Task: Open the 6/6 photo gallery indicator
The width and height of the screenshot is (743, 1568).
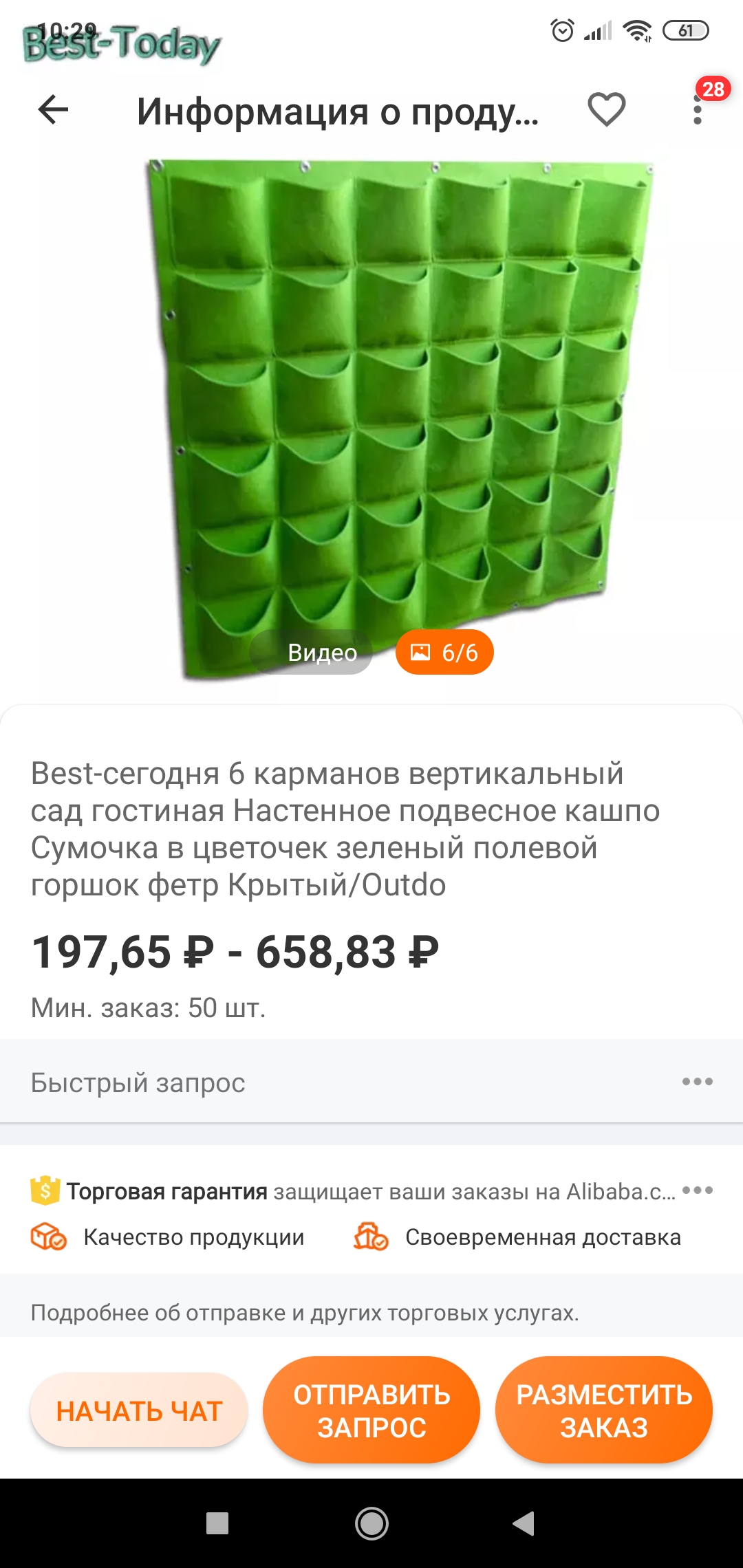Action: tap(444, 652)
